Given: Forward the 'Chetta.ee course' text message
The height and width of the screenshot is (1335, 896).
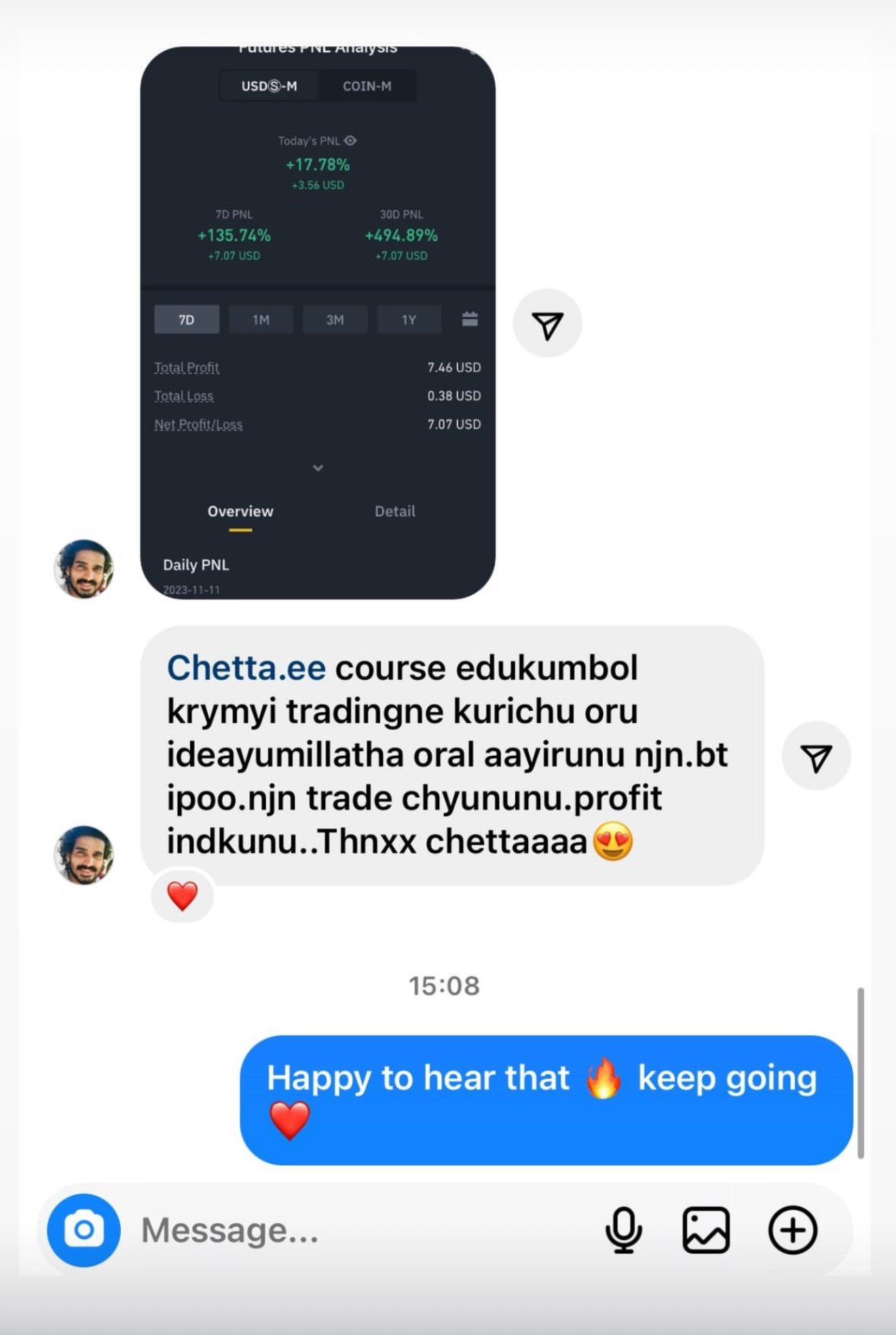Looking at the screenshot, I should click(816, 756).
